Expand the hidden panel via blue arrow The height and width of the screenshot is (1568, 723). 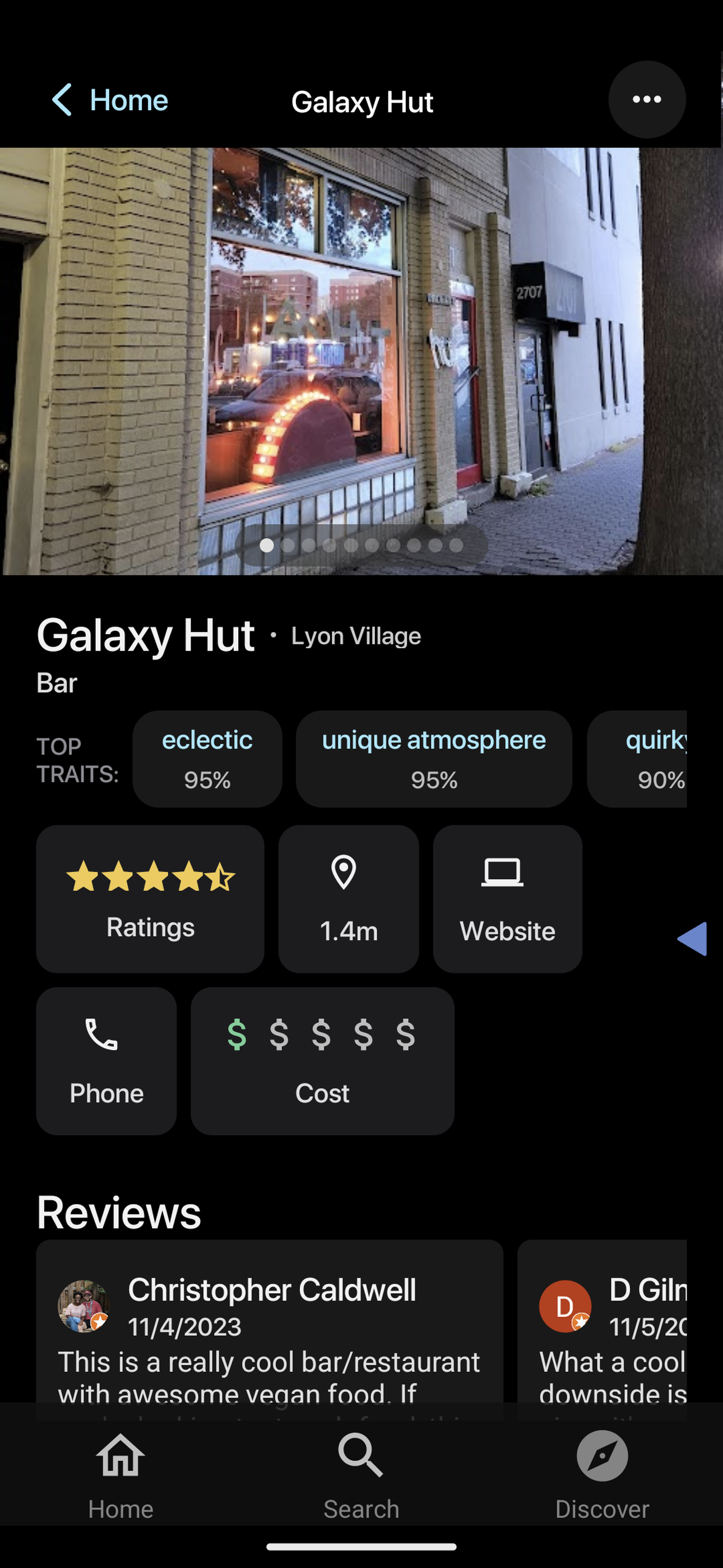pos(694,940)
